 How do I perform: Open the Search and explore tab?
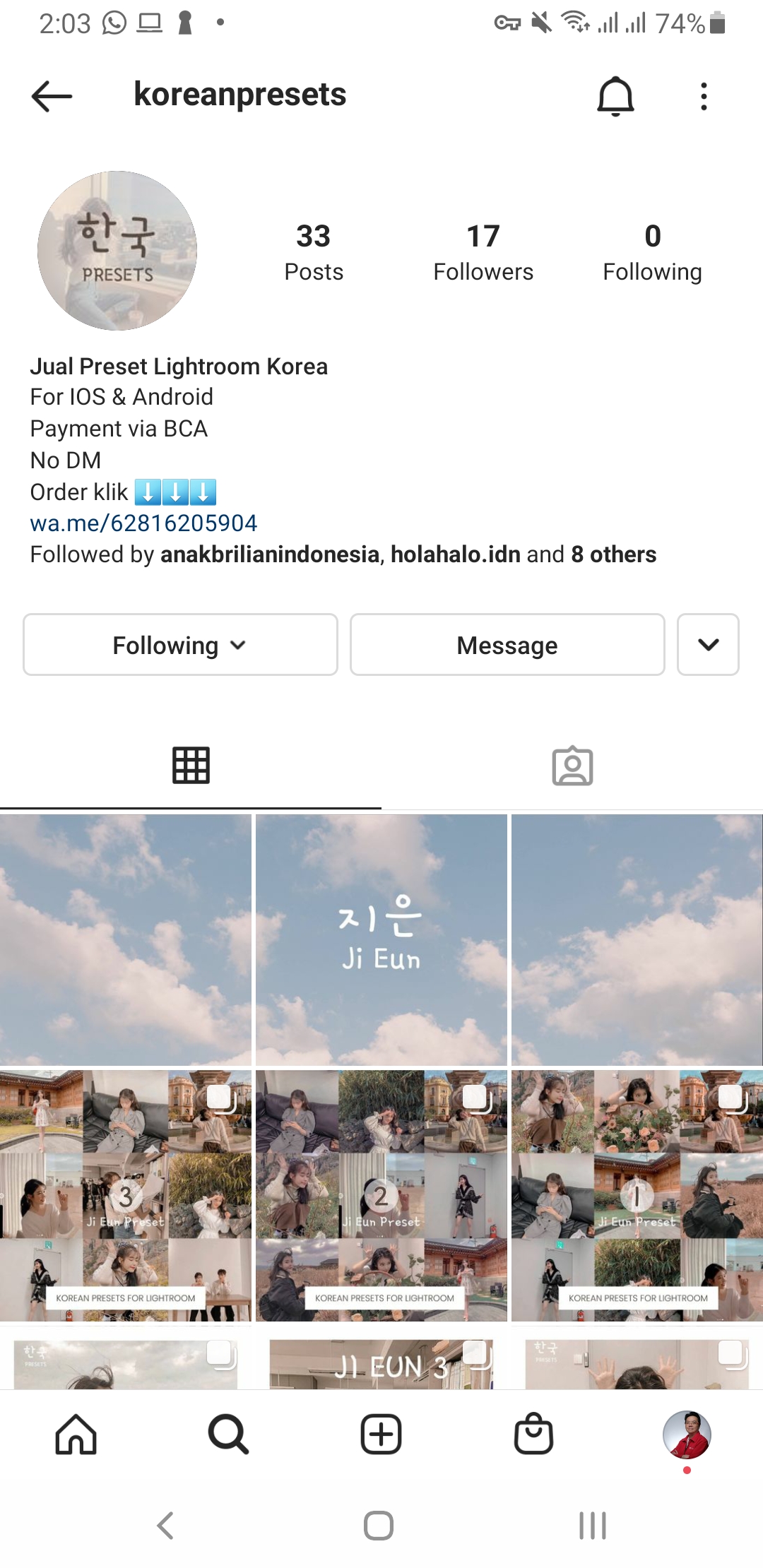tap(228, 1435)
